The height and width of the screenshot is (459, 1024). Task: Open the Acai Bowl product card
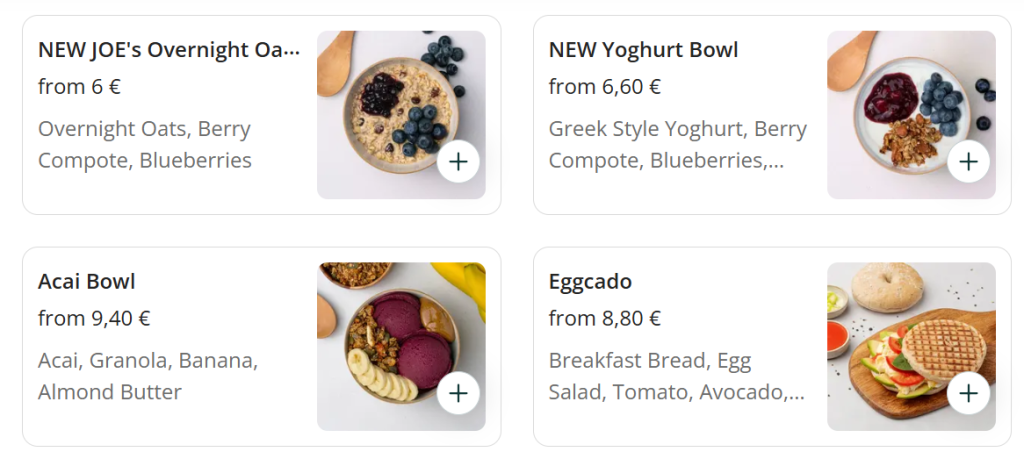pos(87,281)
